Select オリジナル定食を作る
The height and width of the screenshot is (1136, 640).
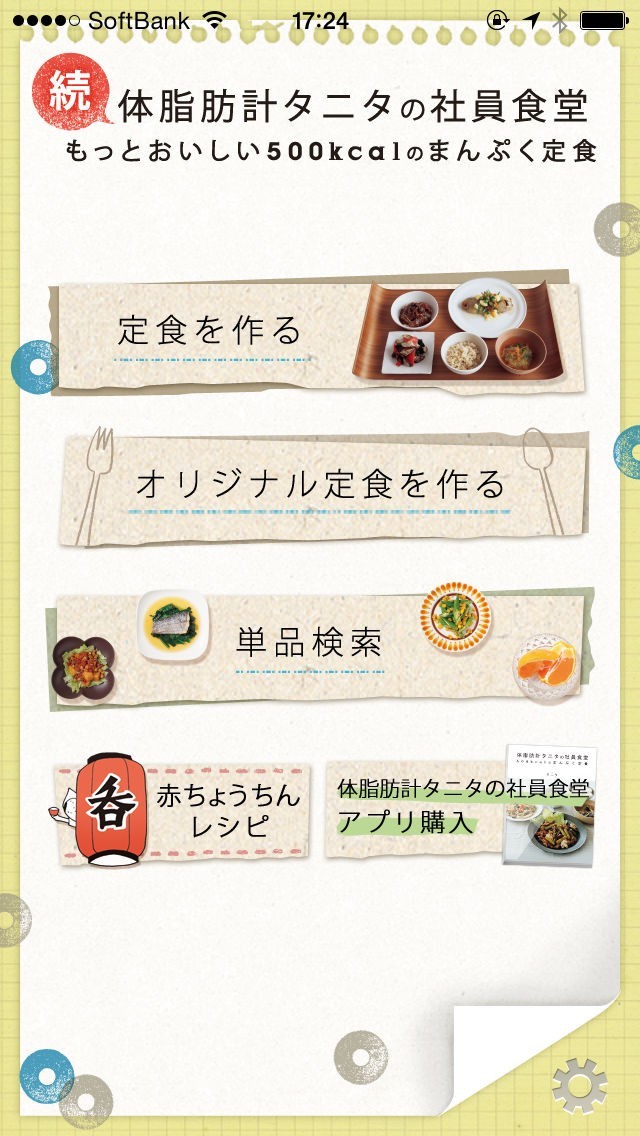tap(320, 488)
